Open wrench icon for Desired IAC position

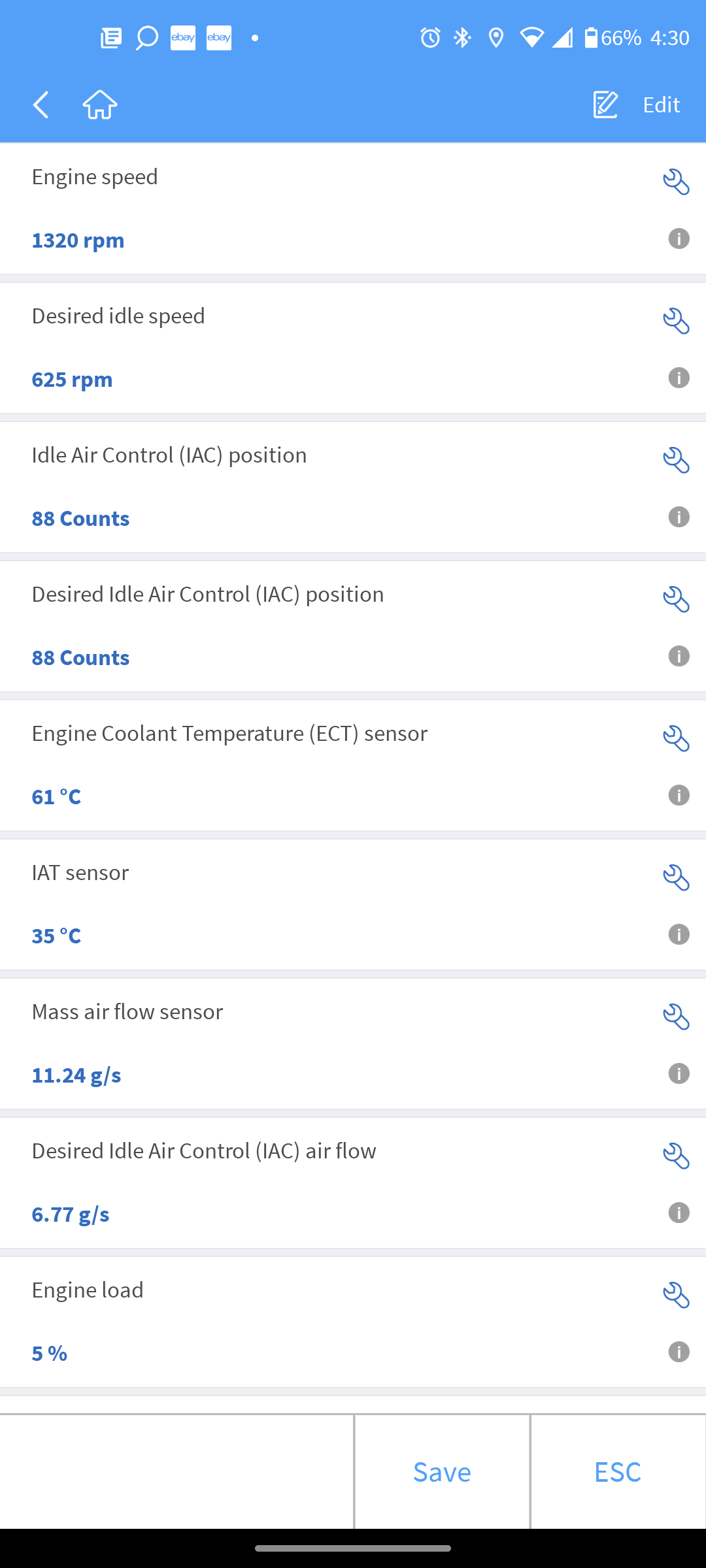[676, 600]
